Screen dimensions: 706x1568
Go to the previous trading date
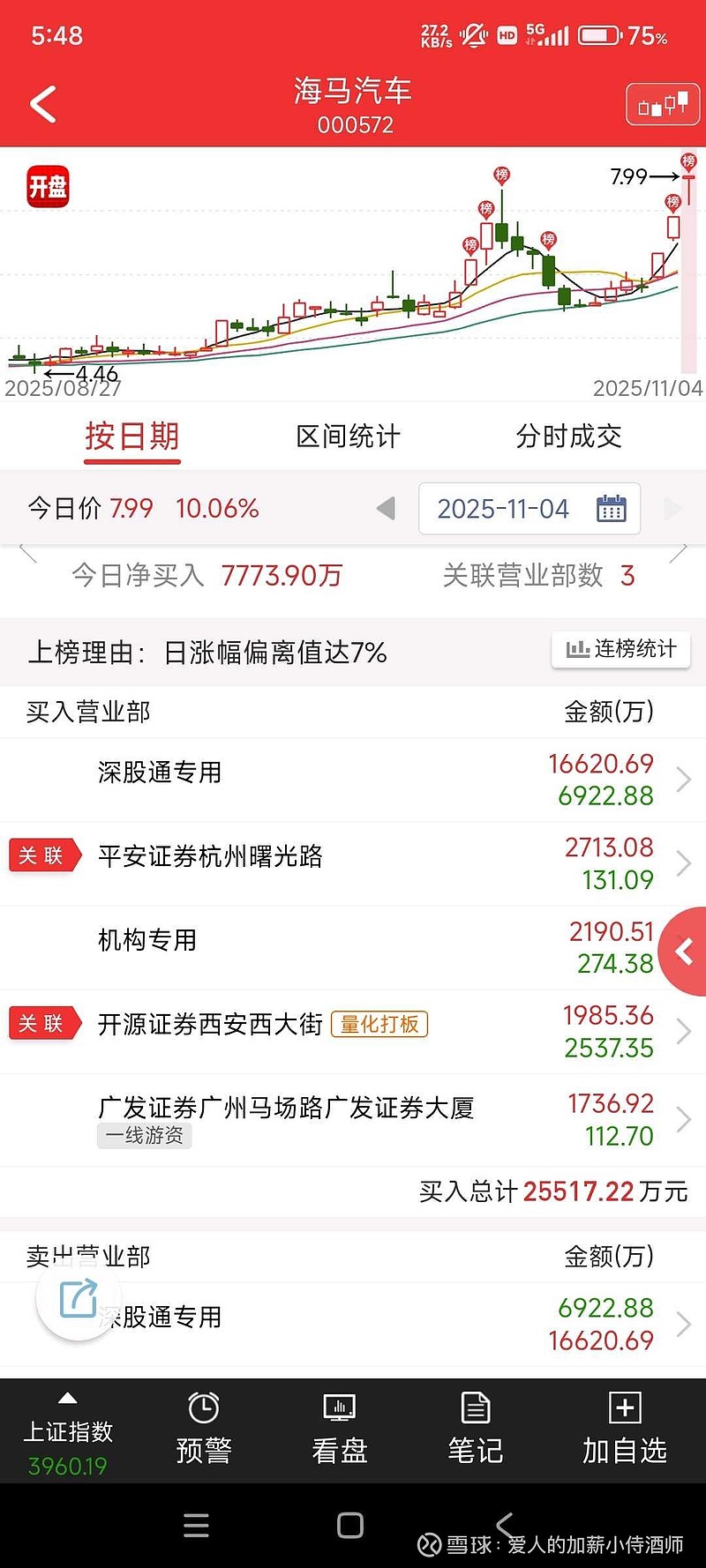pyautogui.click(x=386, y=509)
